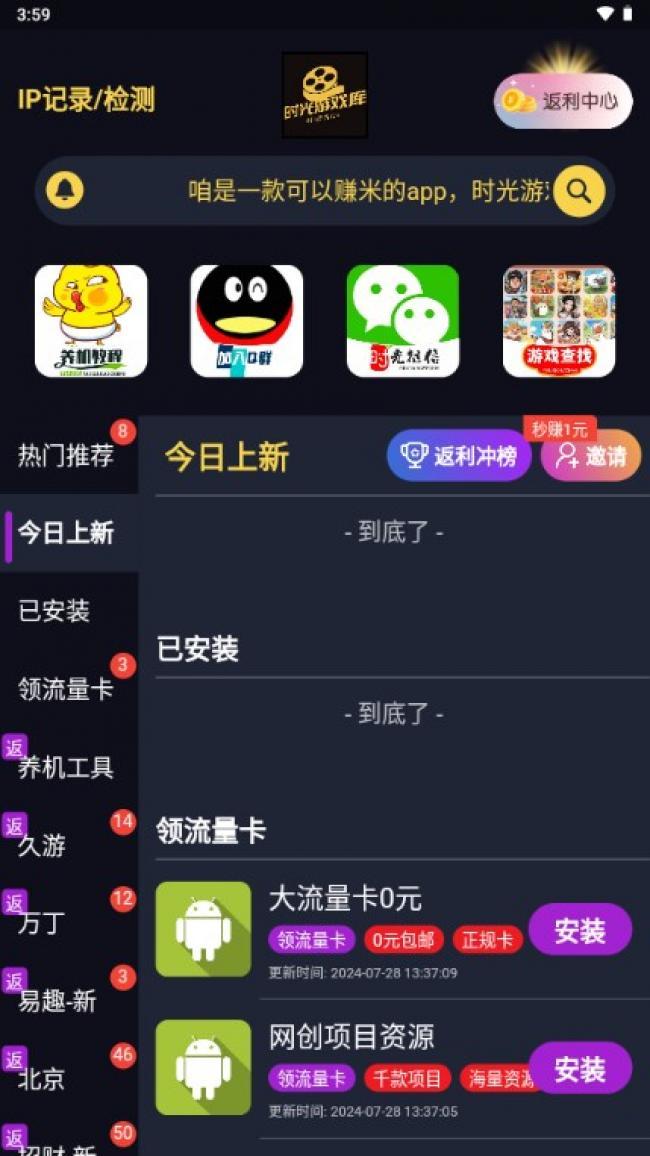Open IP记录/检测
The height and width of the screenshot is (1156, 650).
pos(86,100)
